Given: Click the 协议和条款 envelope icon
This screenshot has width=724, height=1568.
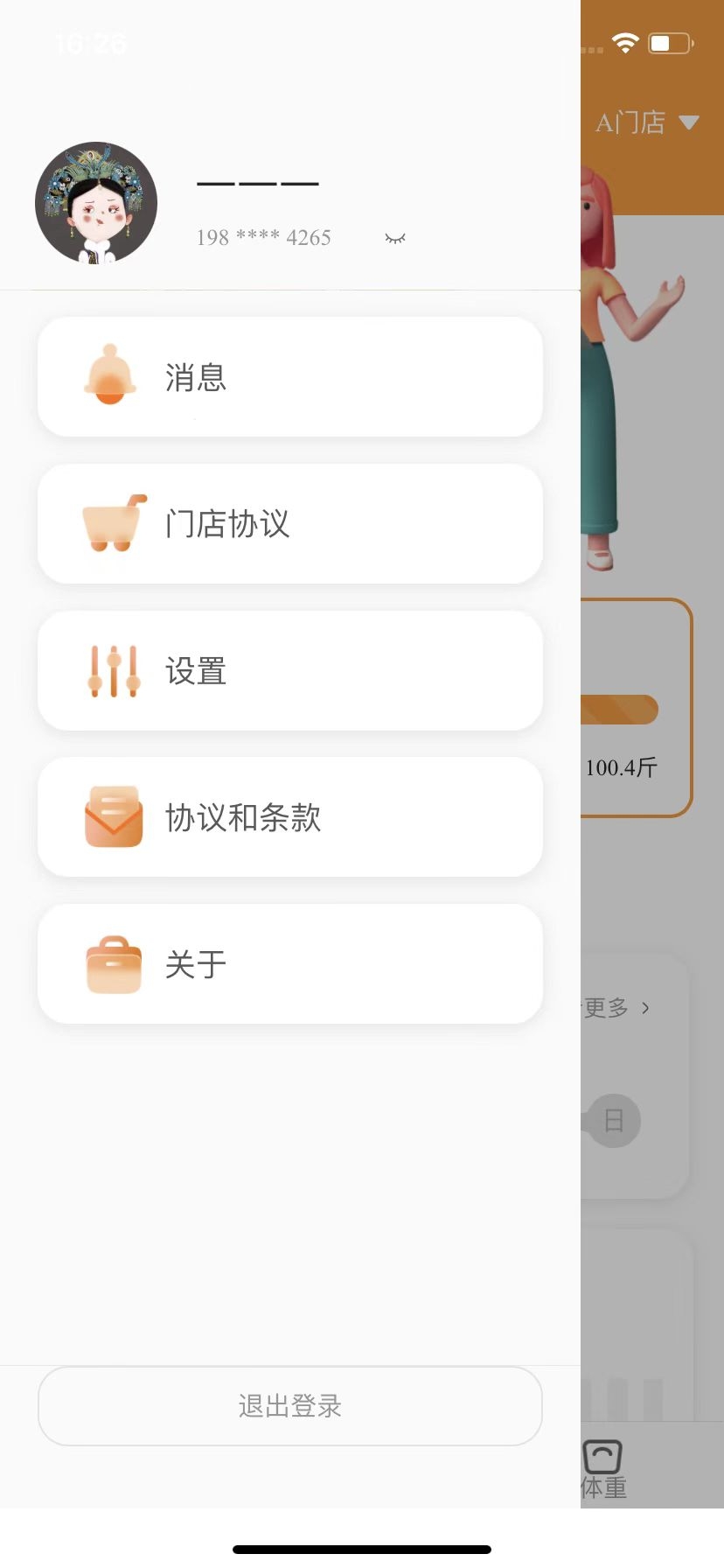Looking at the screenshot, I should tap(113, 816).
